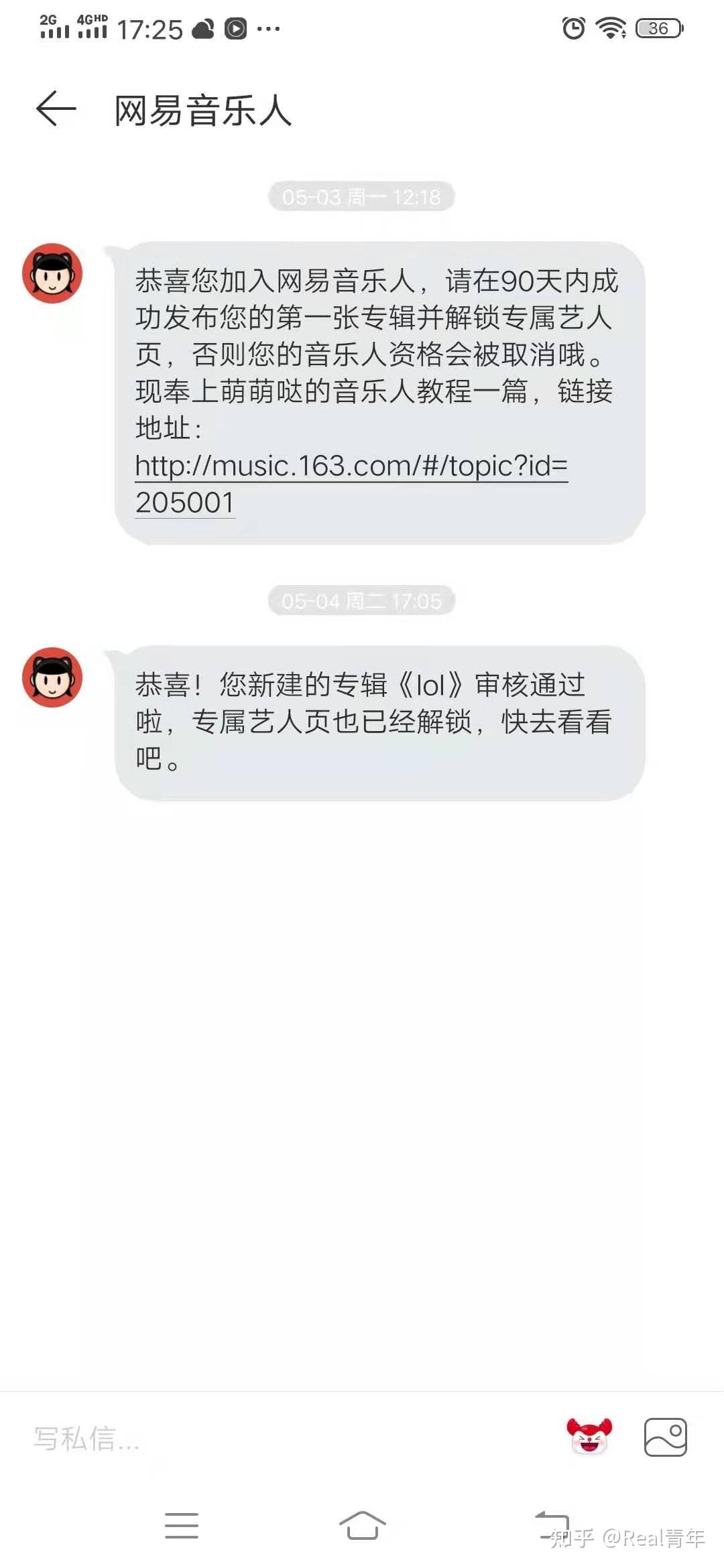Go to the phone home screen

pos(362,1525)
